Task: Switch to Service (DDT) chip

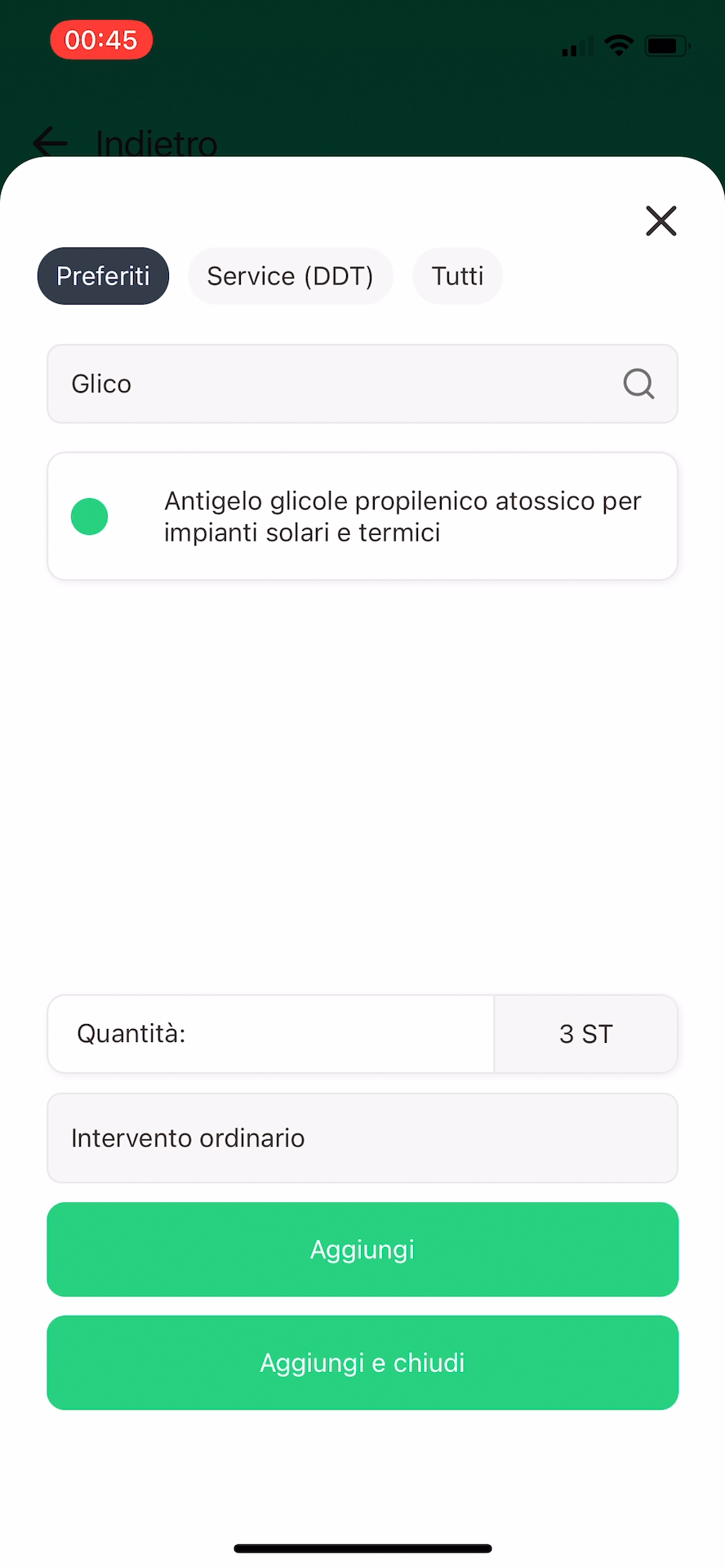Action: (290, 276)
